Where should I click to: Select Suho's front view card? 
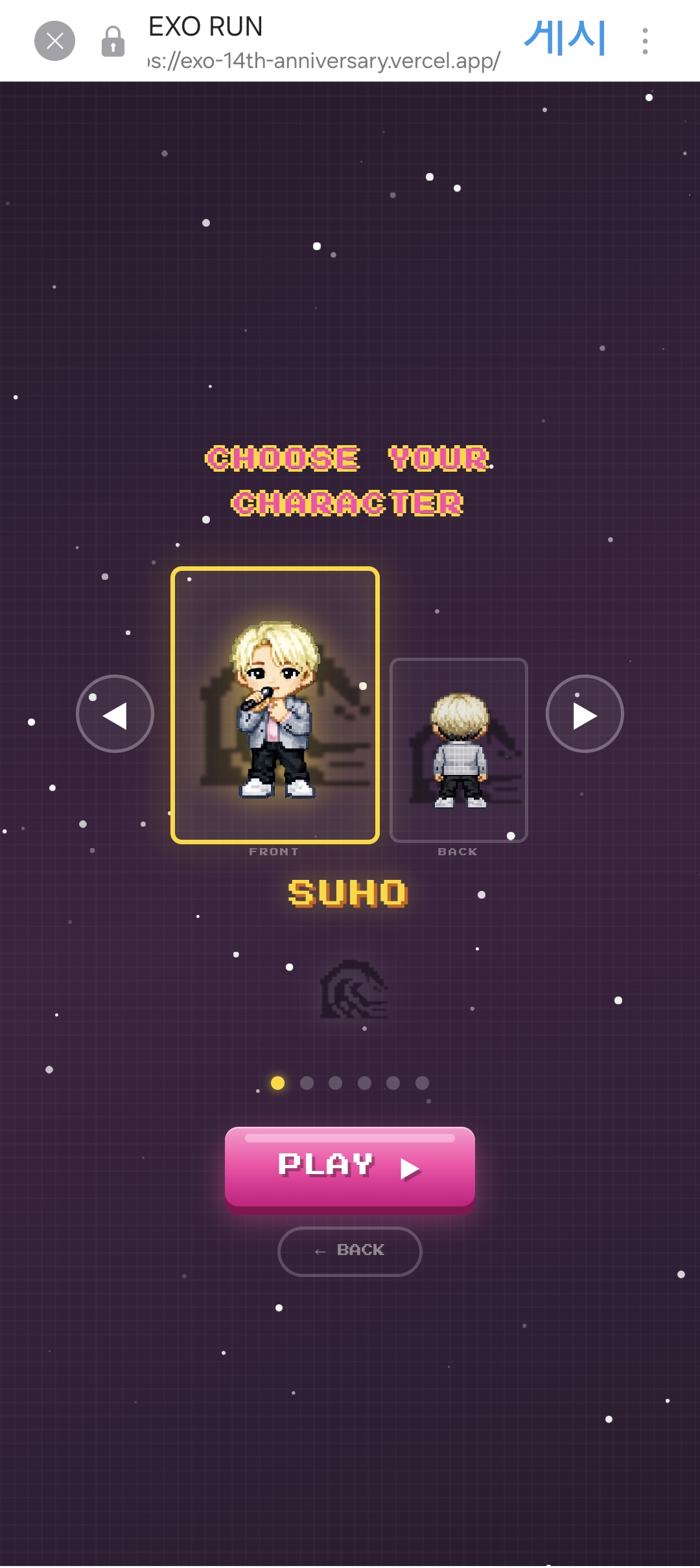[x=275, y=705]
